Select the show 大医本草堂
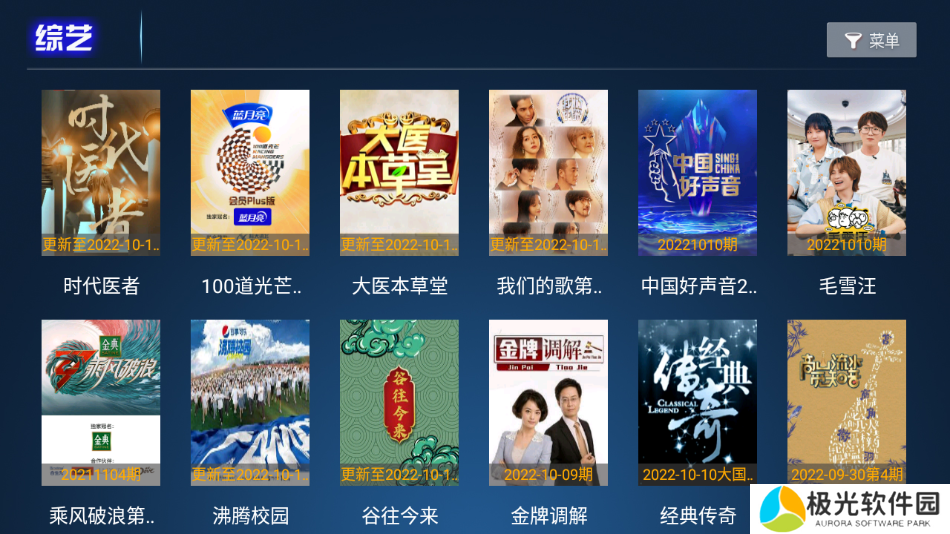 click(399, 173)
